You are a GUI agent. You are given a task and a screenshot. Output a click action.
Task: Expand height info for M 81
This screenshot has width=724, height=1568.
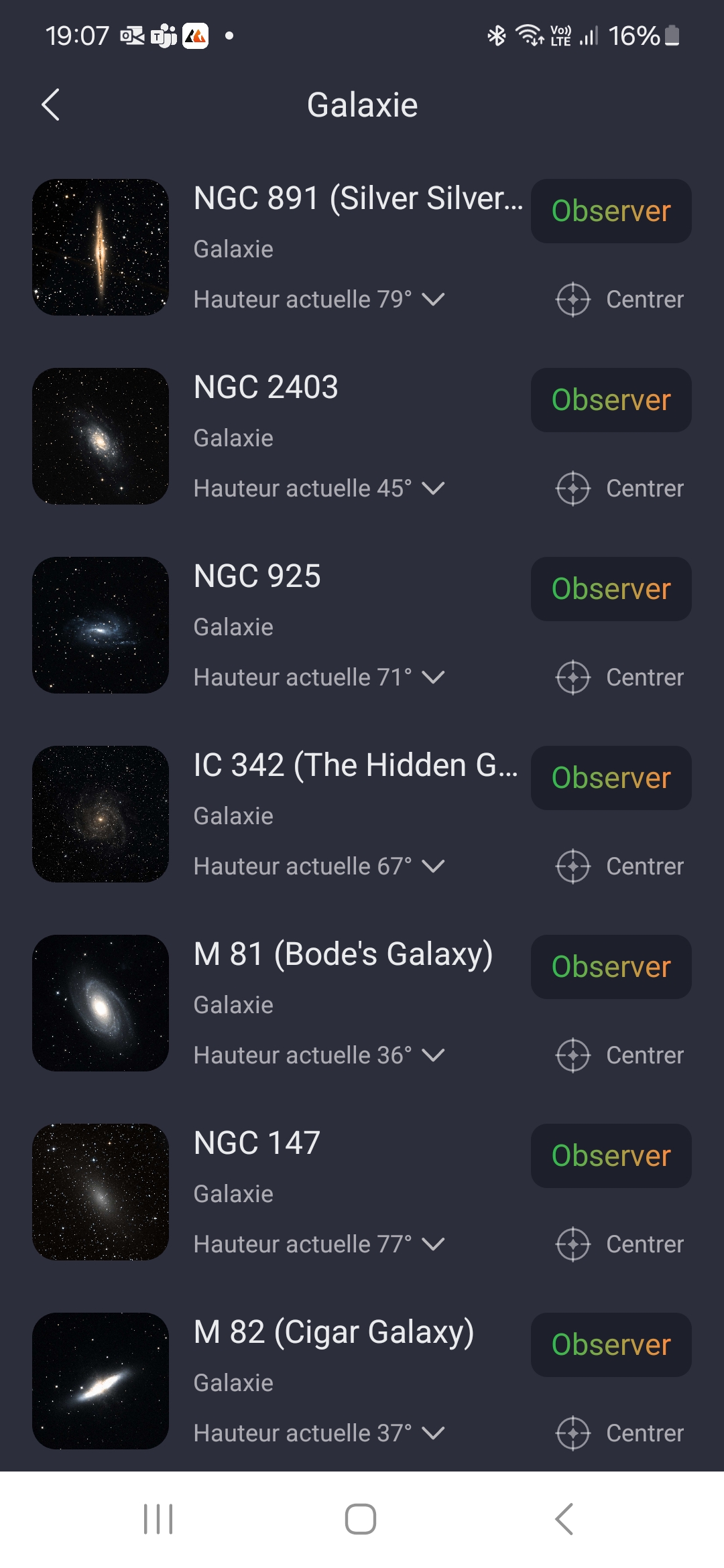pyautogui.click(x=434, y=1055)
